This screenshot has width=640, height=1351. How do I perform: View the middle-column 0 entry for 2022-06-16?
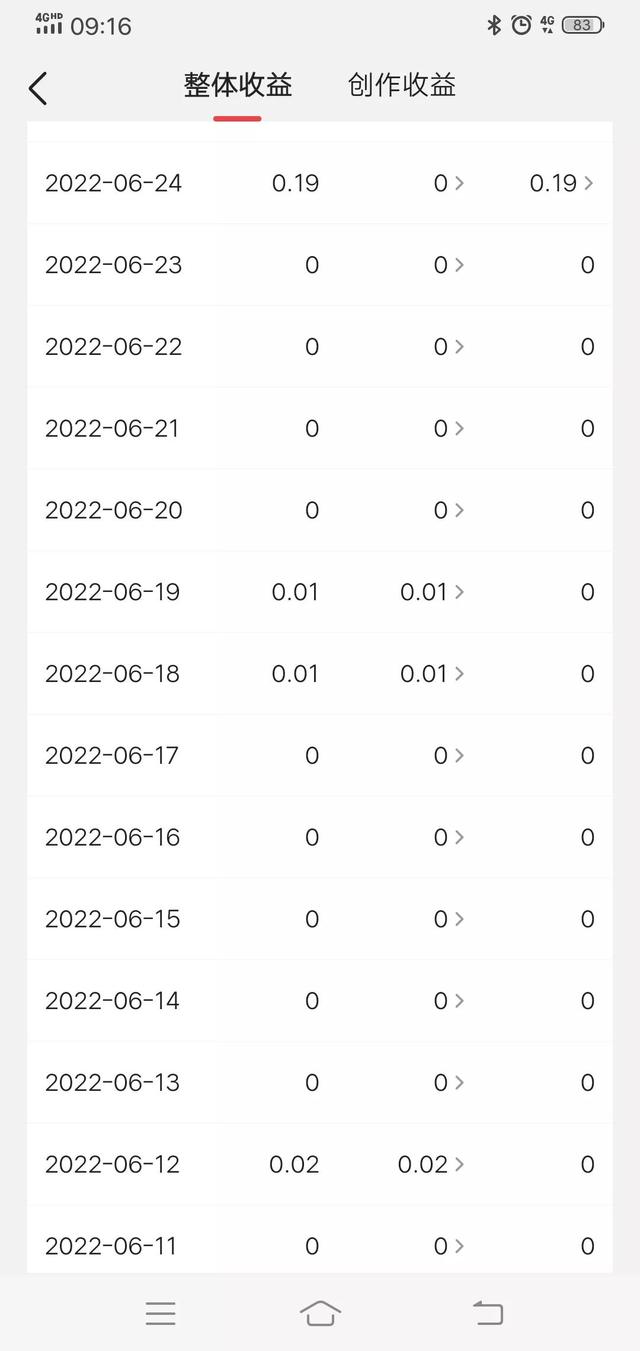pos(448,838)
